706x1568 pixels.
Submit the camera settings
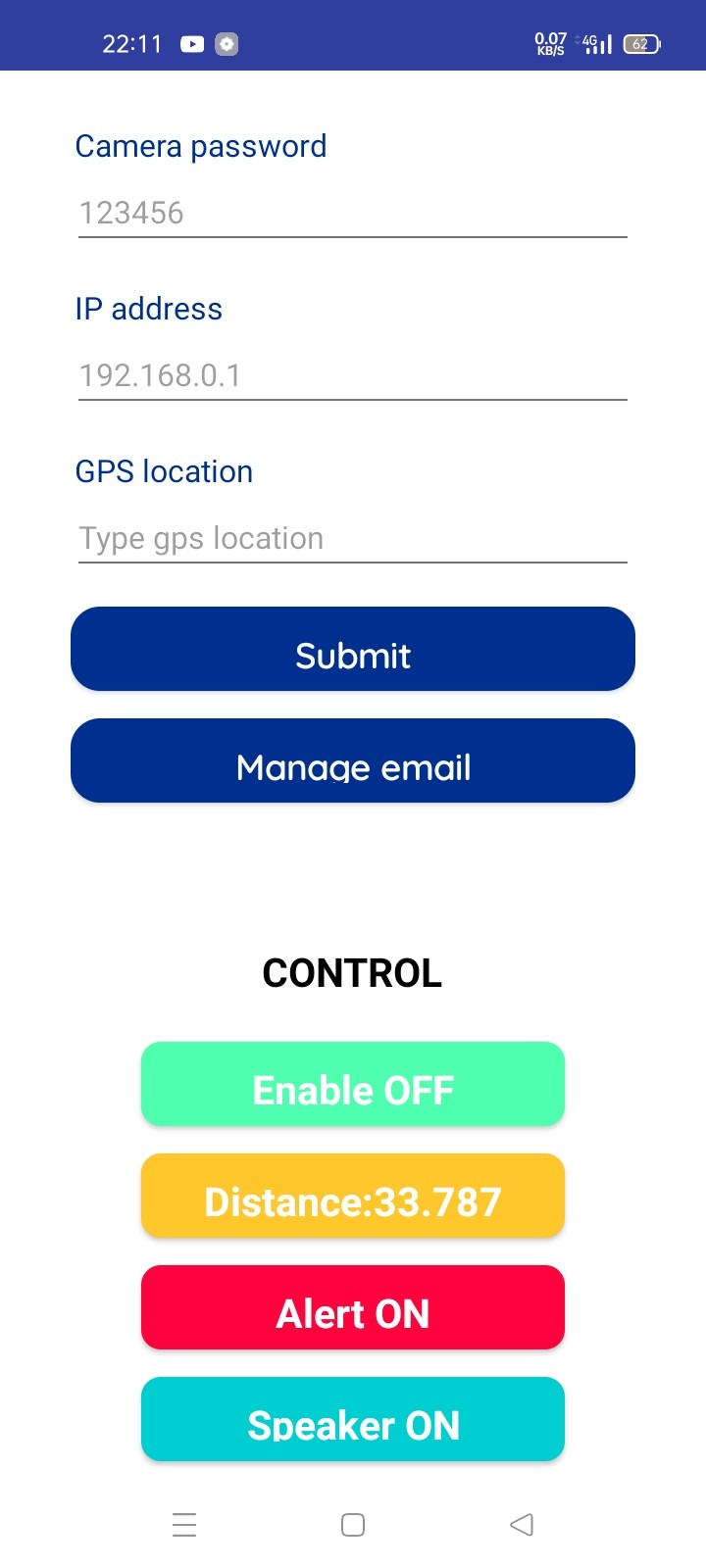[353, 650]
